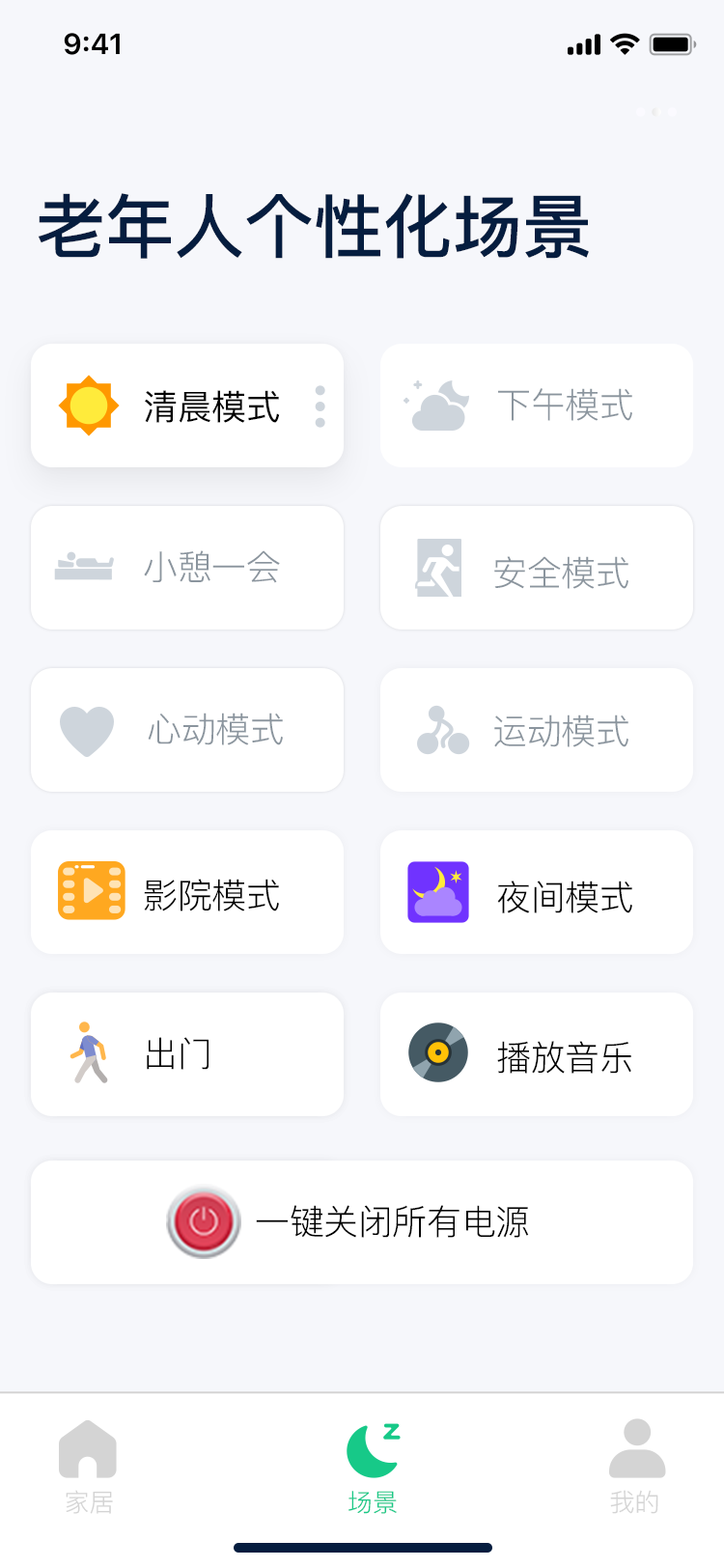Tap the 心动模式 card
The height and width of the screenshot is (1568, 724).
[x=187, y=730]
